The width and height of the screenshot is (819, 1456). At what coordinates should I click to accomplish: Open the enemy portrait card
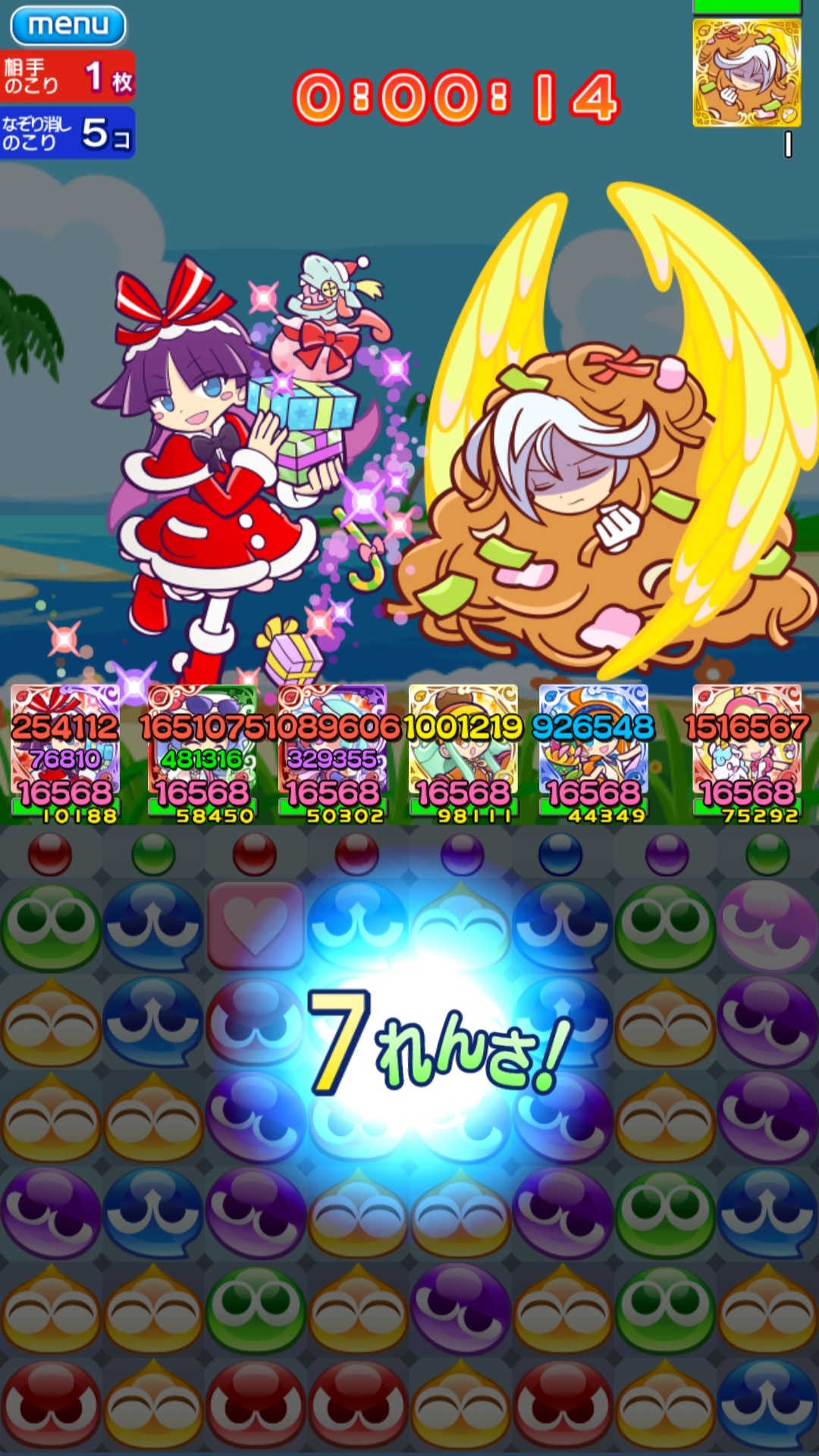click(746, 72)
